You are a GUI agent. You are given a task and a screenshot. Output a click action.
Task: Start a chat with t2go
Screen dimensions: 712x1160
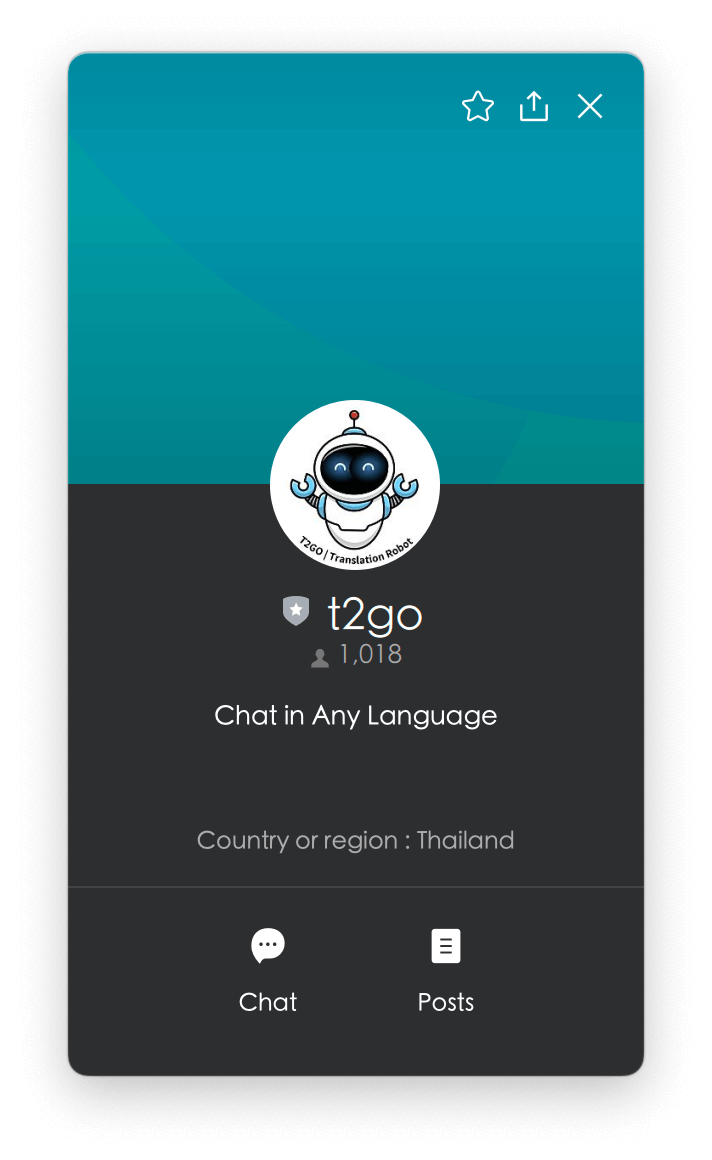click(268, 968)
